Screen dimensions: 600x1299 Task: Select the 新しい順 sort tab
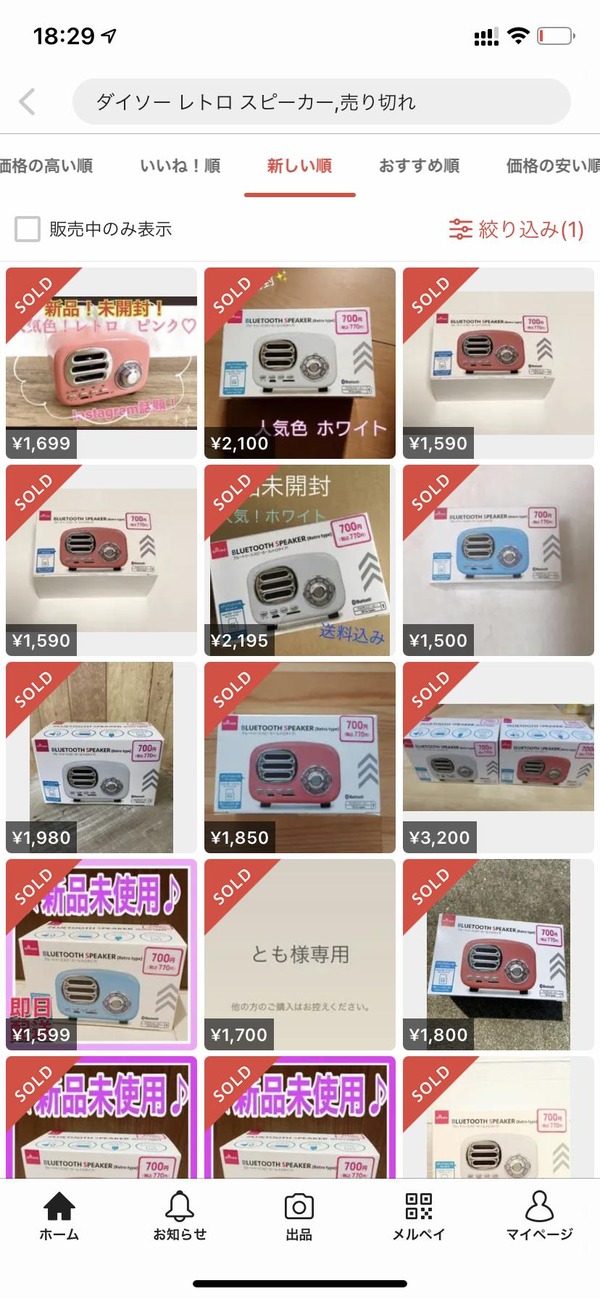point(299,166)
